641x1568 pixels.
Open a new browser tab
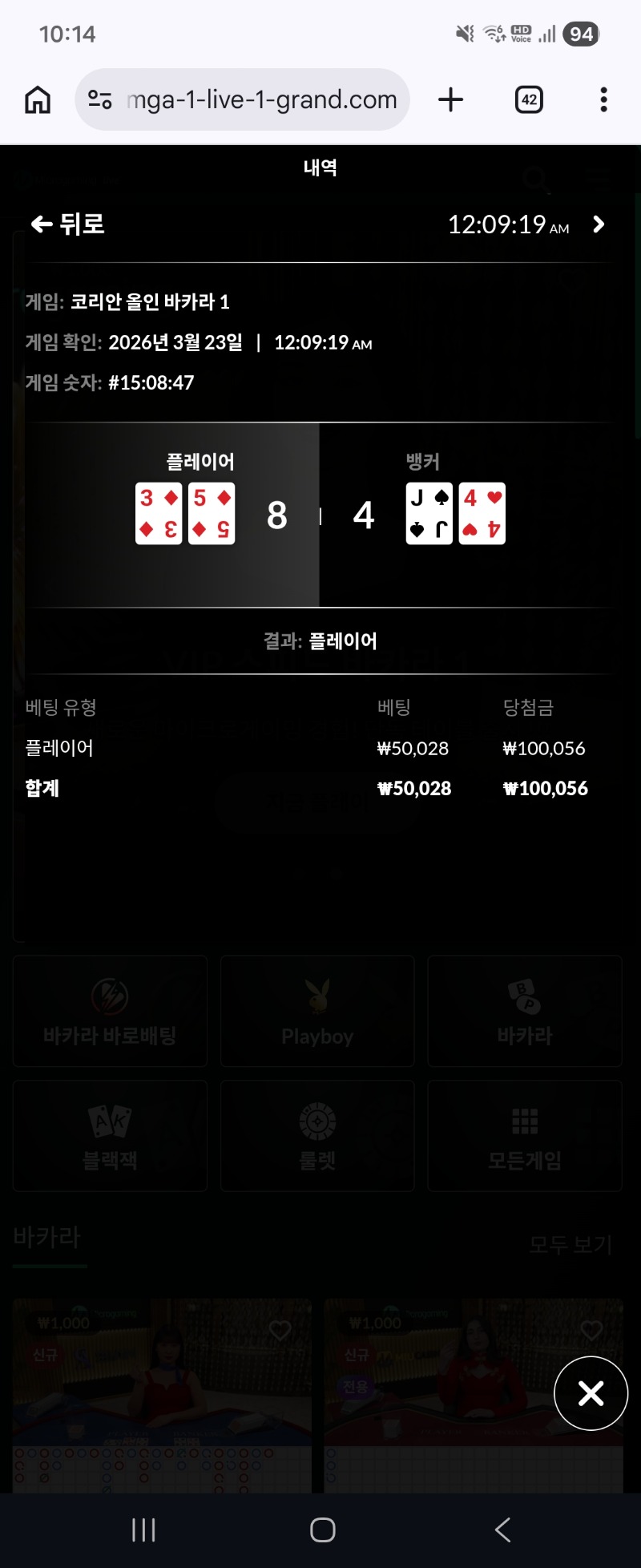click(x=451, y=100)
